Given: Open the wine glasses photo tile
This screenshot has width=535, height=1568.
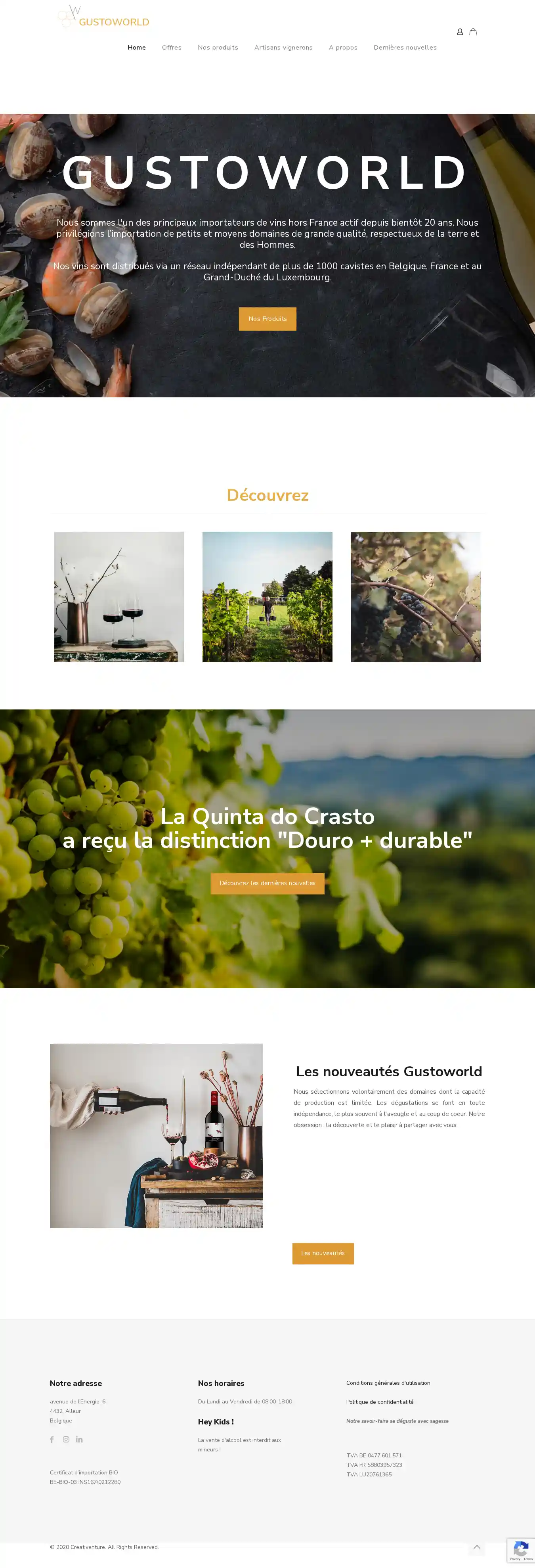Looking at the screenshot, I should click(119, 596).
